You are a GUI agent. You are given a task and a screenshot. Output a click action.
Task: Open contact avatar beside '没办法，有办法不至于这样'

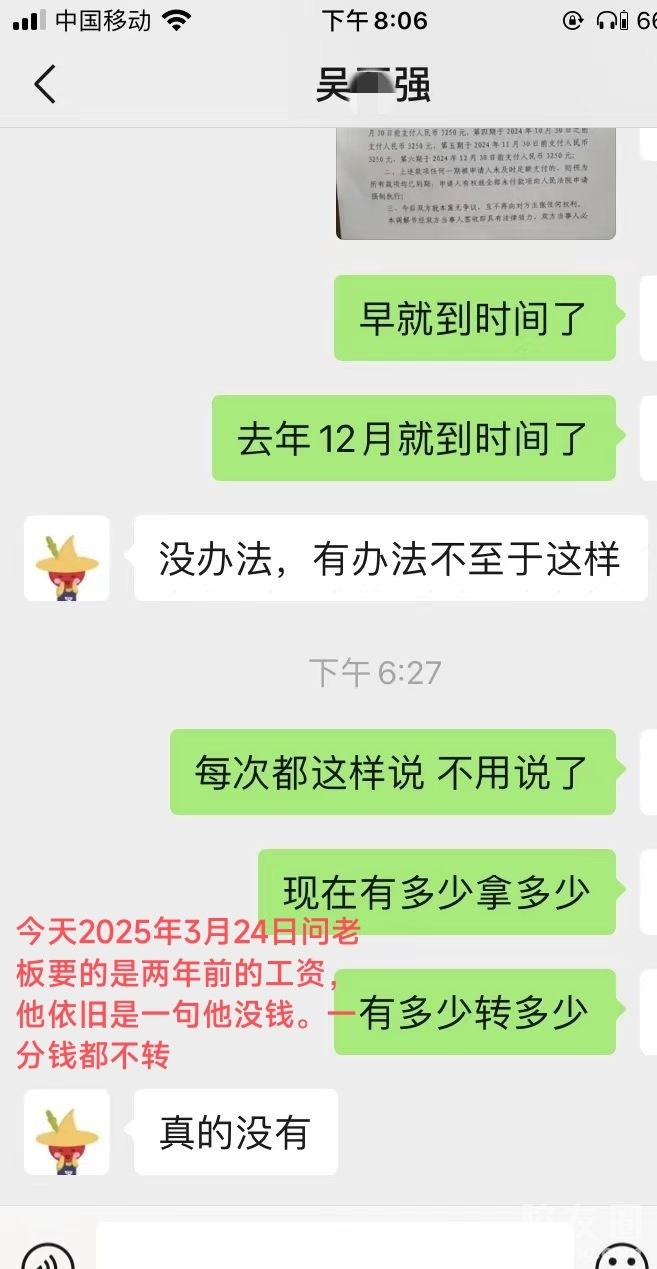click(x=66, y=558)
